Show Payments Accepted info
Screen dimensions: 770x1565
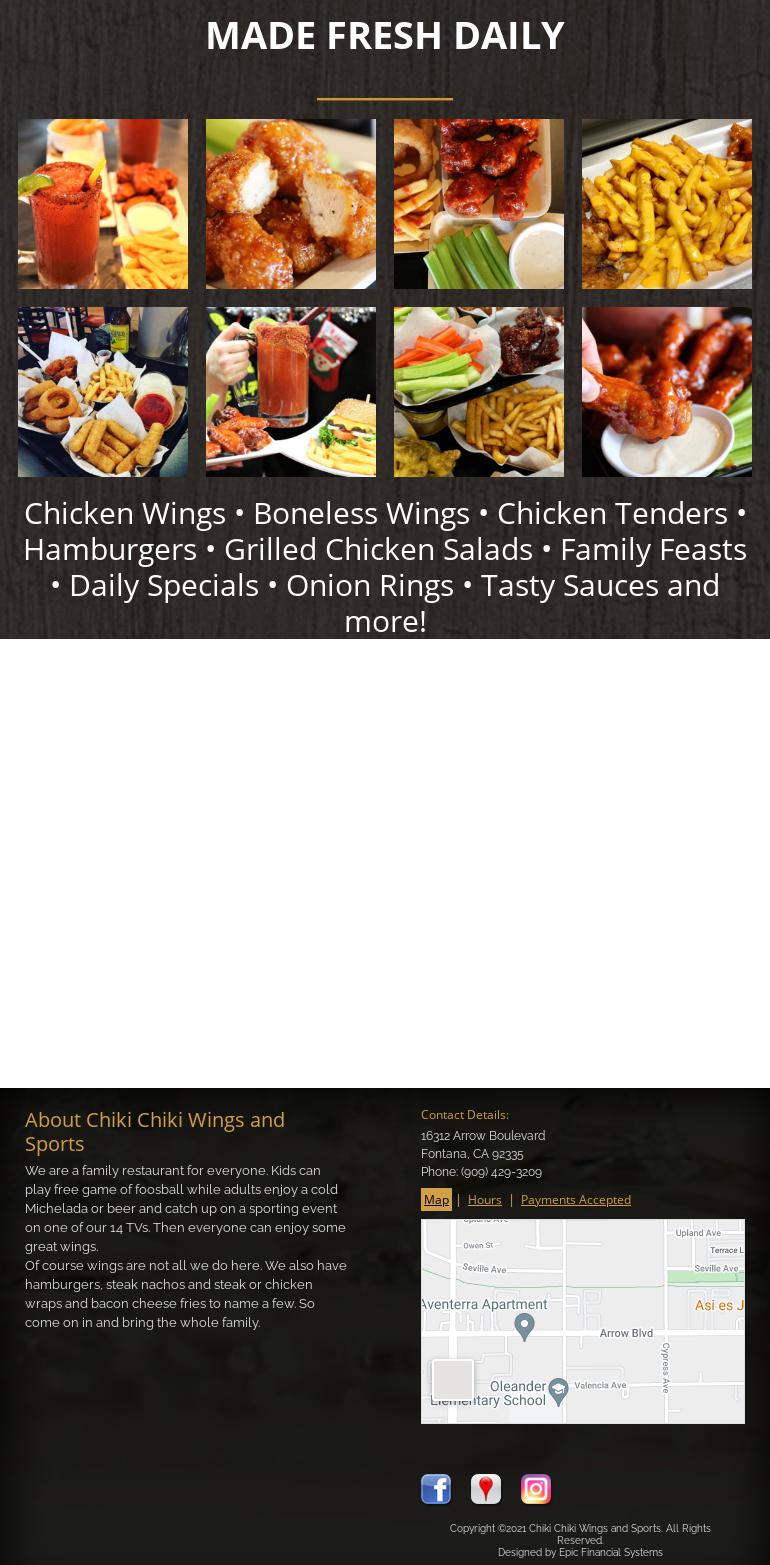click(x=576, y=1199)
